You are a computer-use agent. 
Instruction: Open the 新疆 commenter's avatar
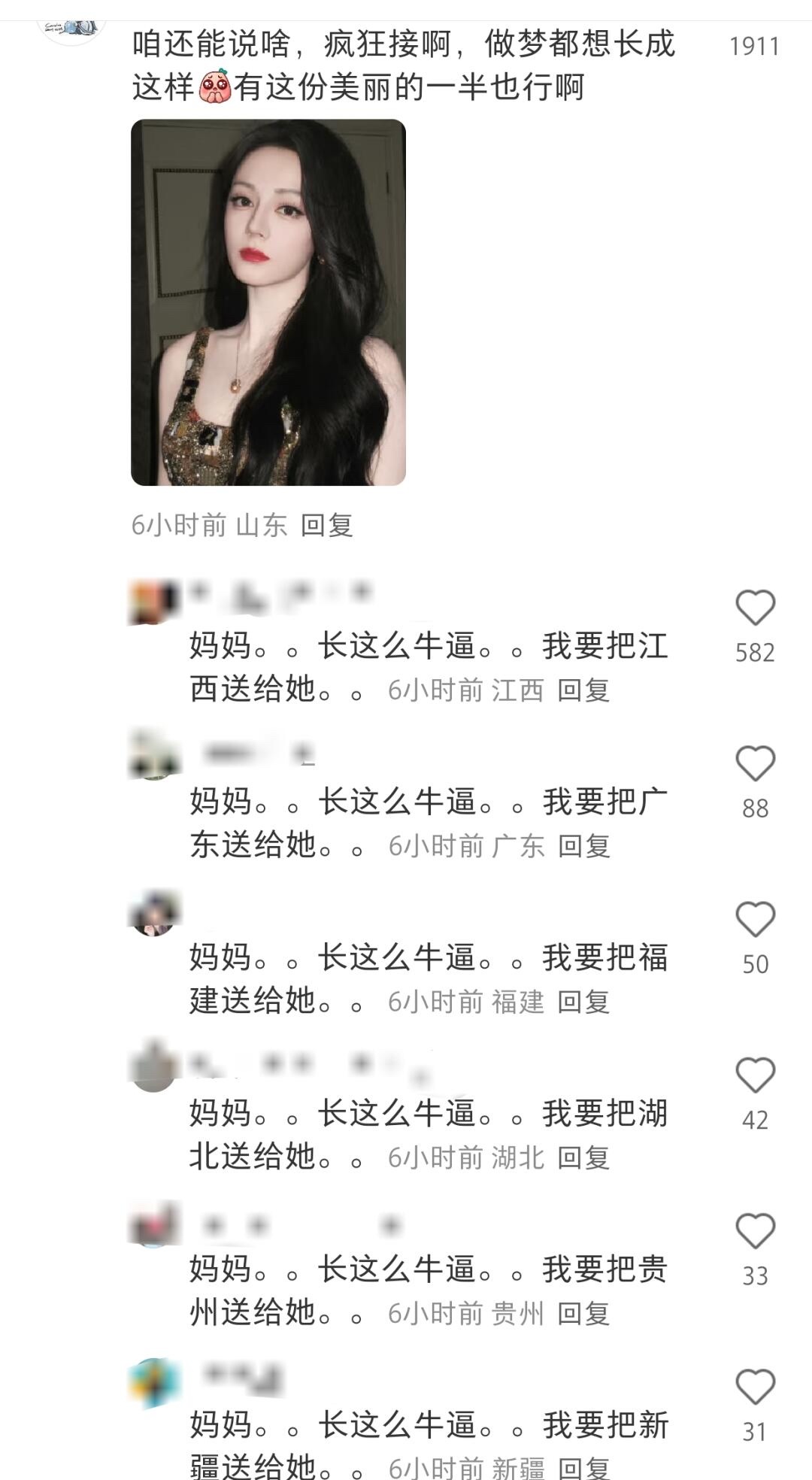tap(155, 1382)
